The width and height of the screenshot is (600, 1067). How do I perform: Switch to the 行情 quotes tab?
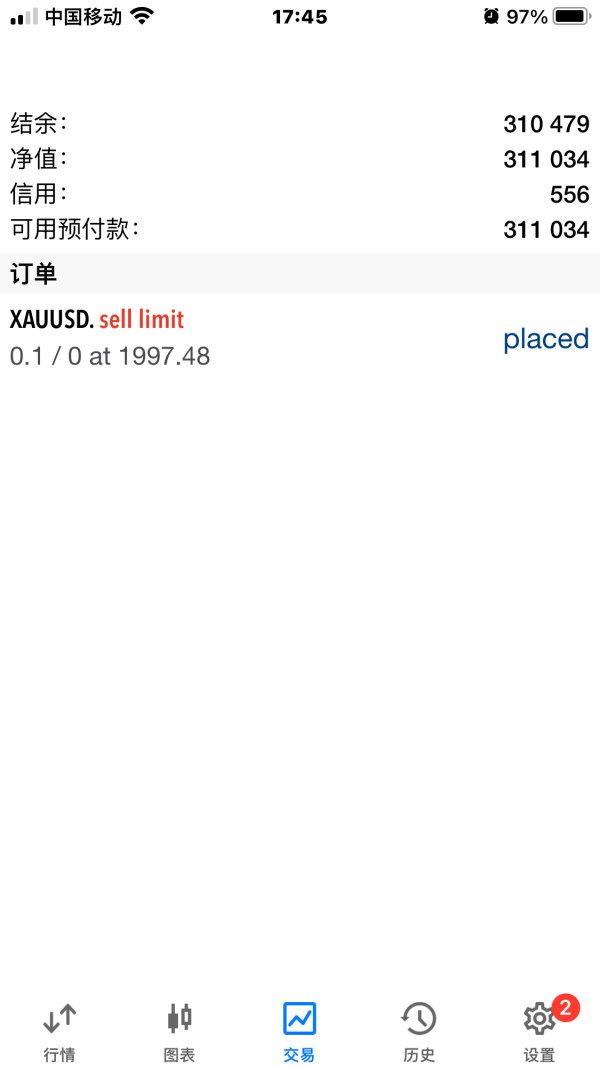[60, 1033]
